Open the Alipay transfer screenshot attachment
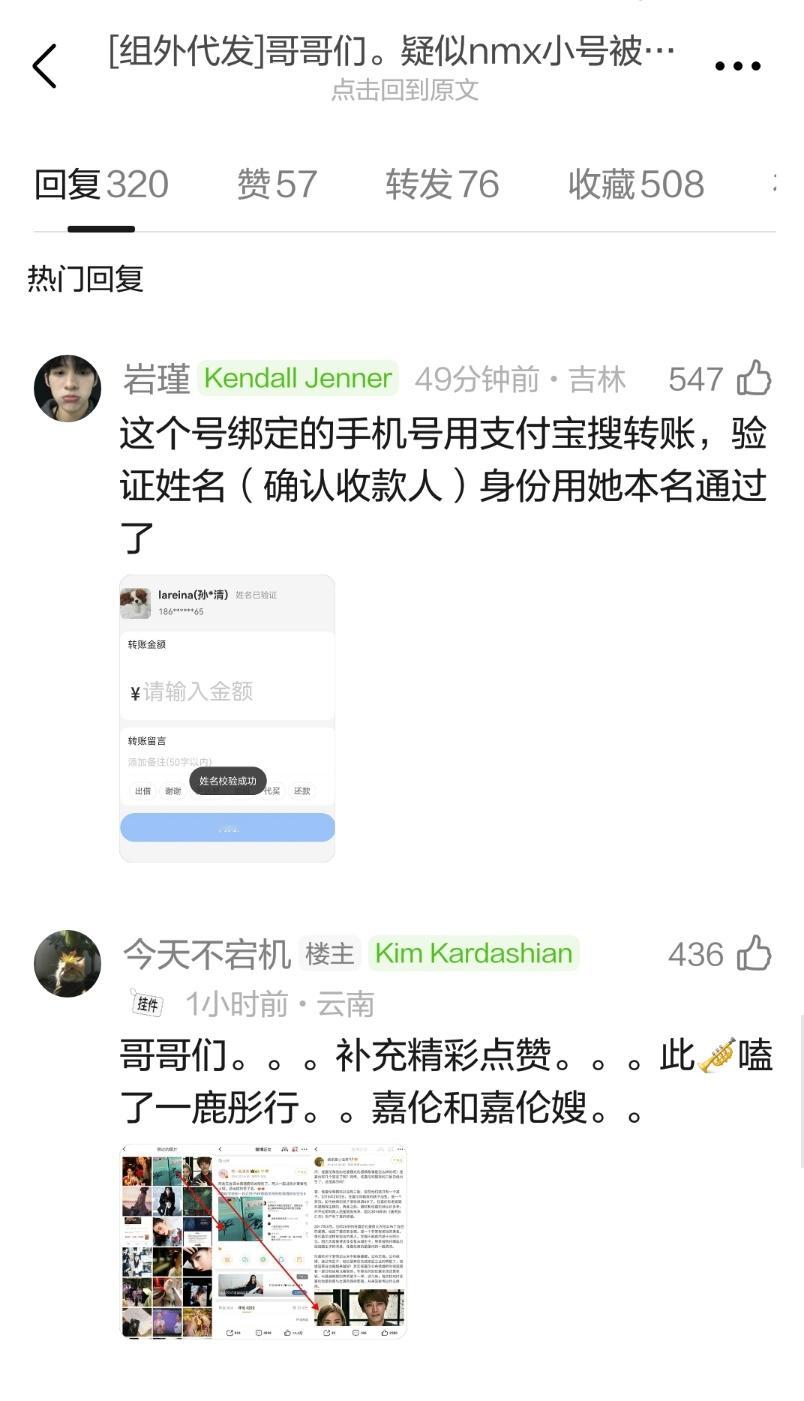The width and height of the screenshot is (804, 1401). [x=227, y=717]
